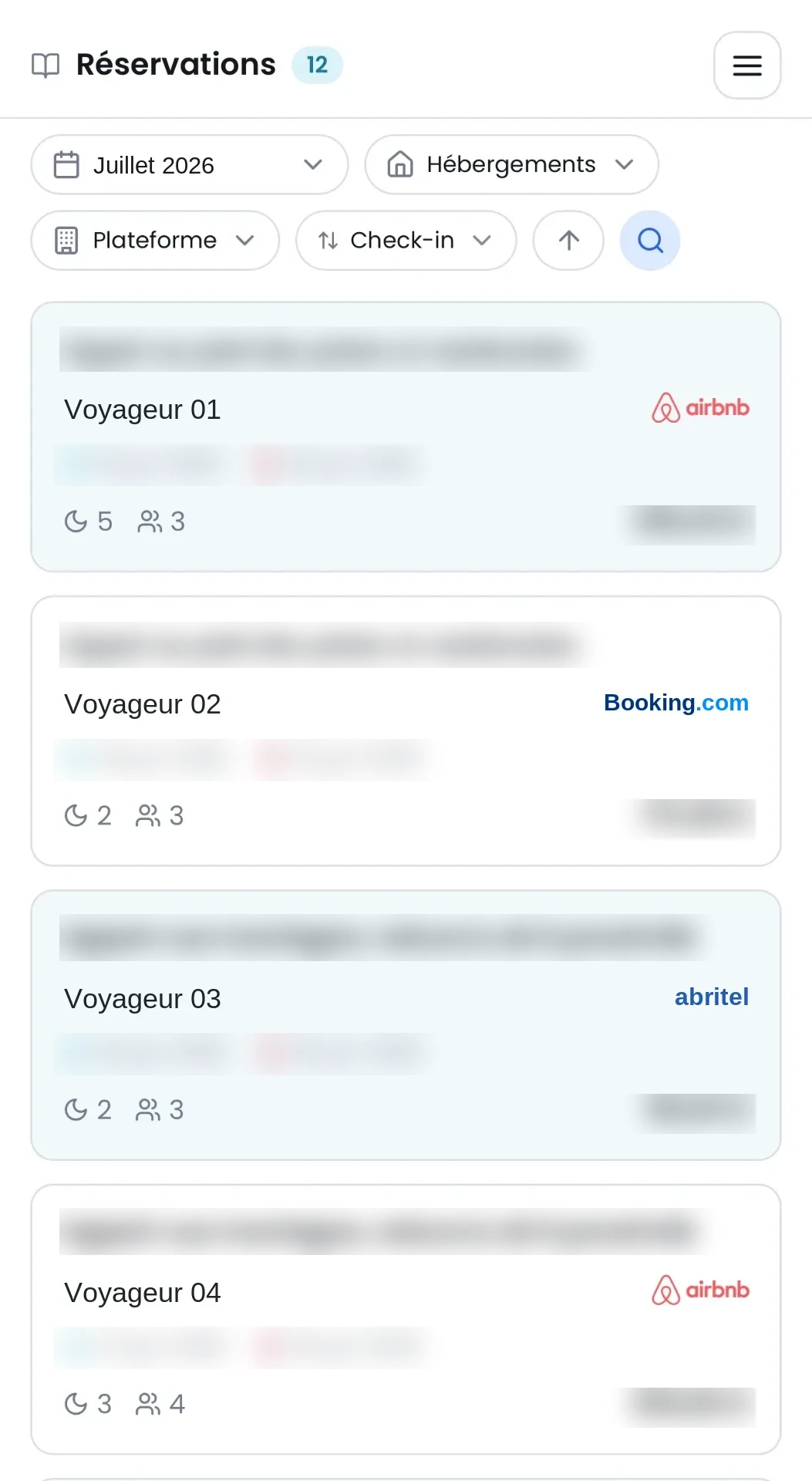Toggle sort direction with the up arrow
This screenshot has width=812, height=1481.
click(568, 241)
